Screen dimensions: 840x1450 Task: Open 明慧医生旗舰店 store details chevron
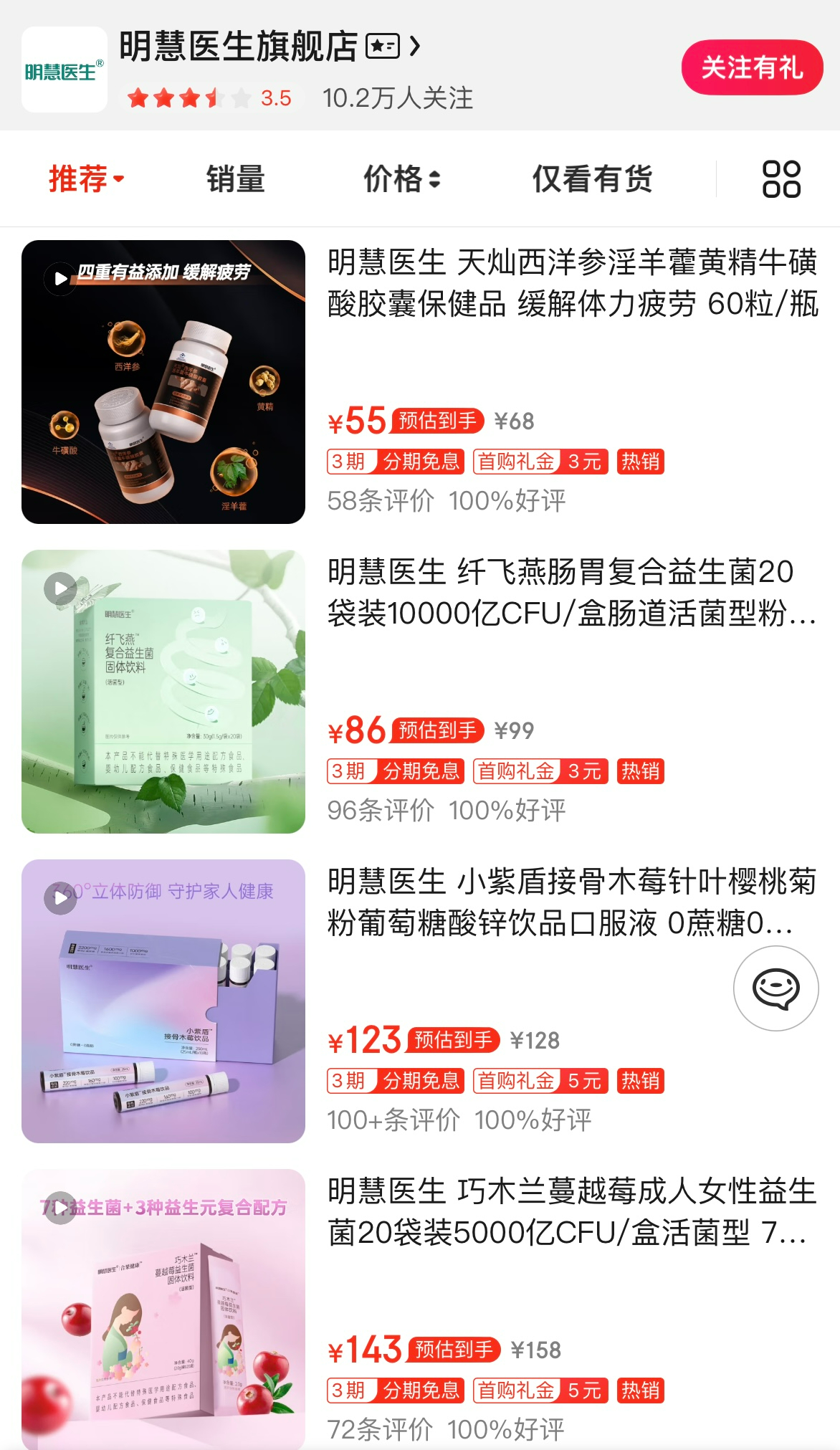[x=415, y=47]
